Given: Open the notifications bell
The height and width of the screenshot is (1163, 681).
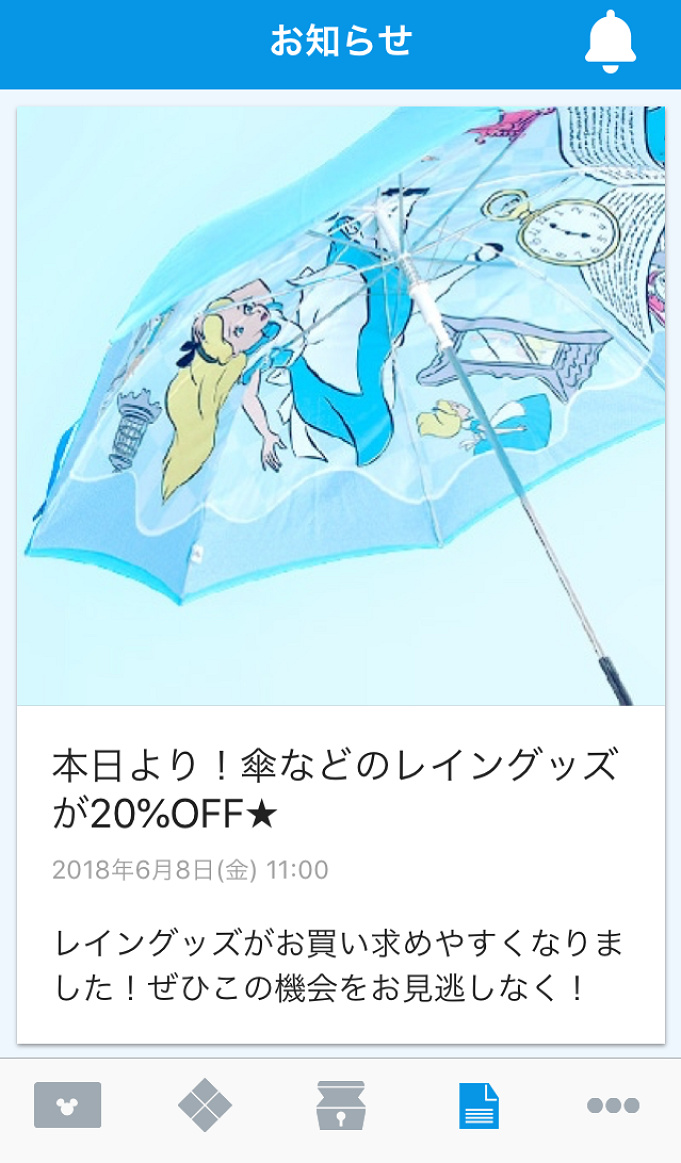Looking at the screenshot, I should (x=610, y=43).
